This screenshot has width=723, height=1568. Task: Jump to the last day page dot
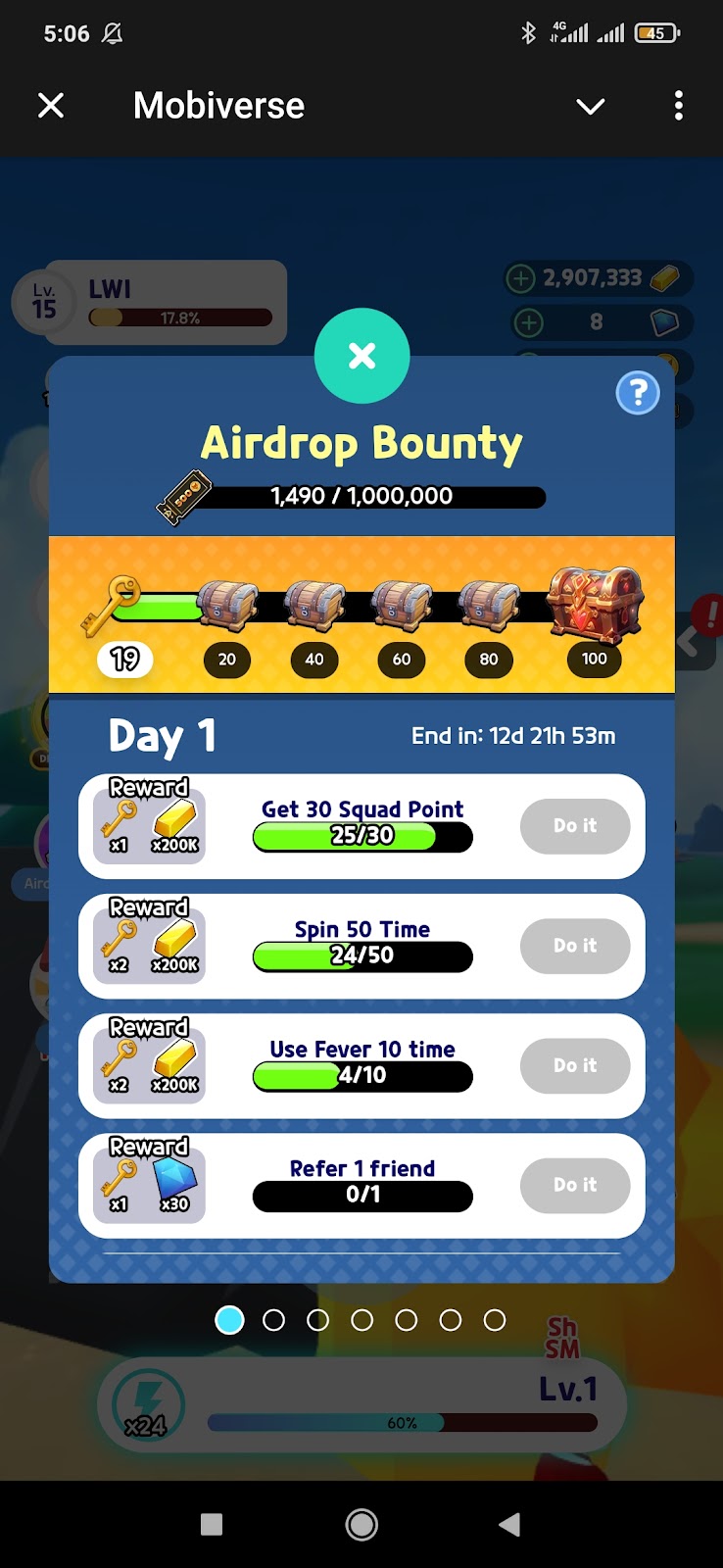click(495, 1321)
